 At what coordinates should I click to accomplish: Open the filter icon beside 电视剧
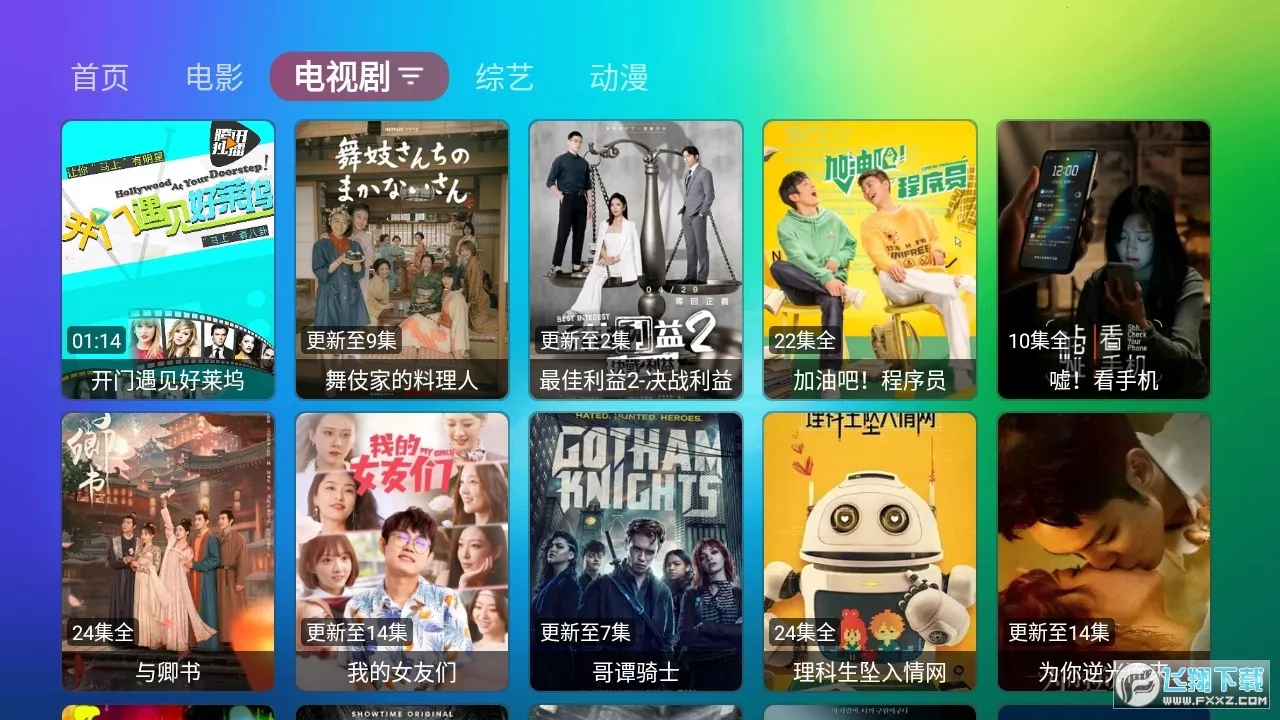(412, 77)
